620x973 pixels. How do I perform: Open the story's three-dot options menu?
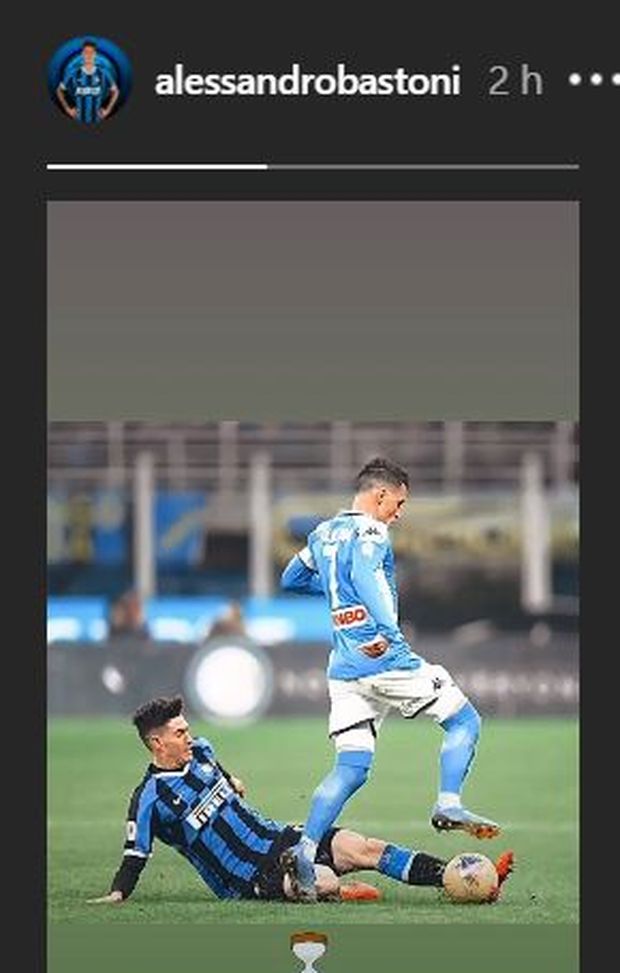pos(594,81)
